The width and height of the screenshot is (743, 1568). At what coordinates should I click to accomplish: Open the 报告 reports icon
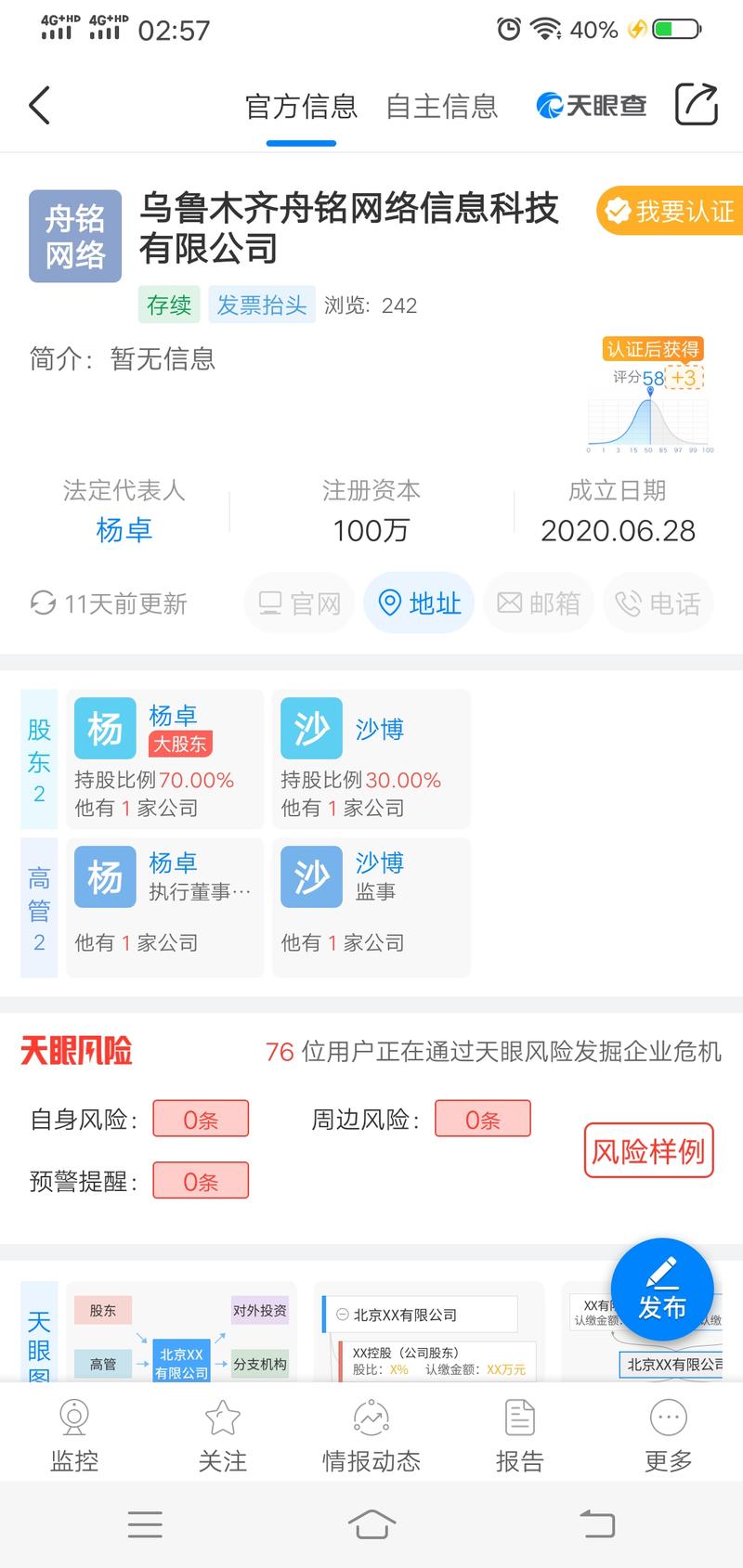pyautogui.click(x=519, y=1432)
